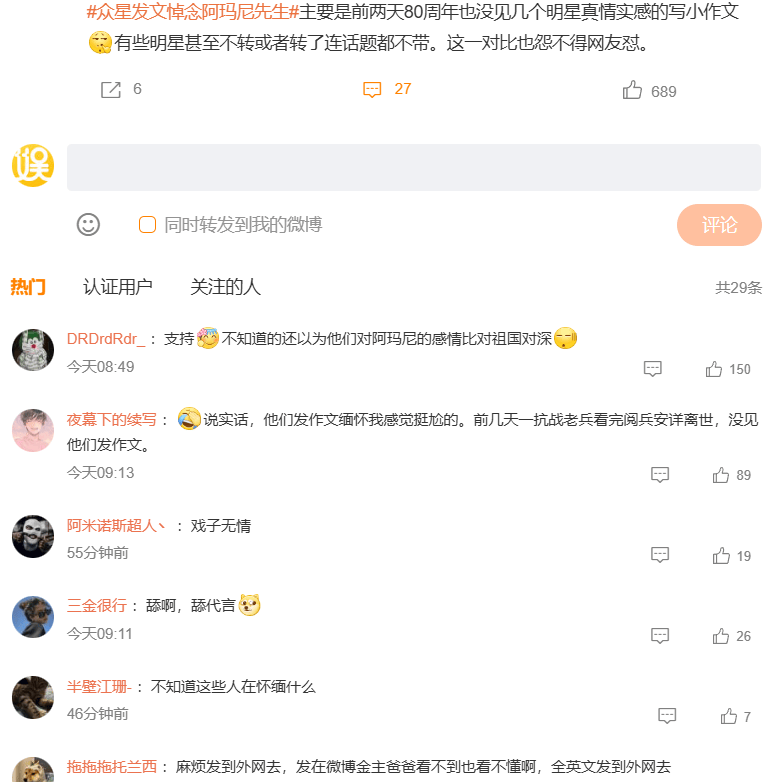Screen dimensions: 783x782
Task: Check 同时转发到我的微博 checkbox
Action: pos(147,224)
